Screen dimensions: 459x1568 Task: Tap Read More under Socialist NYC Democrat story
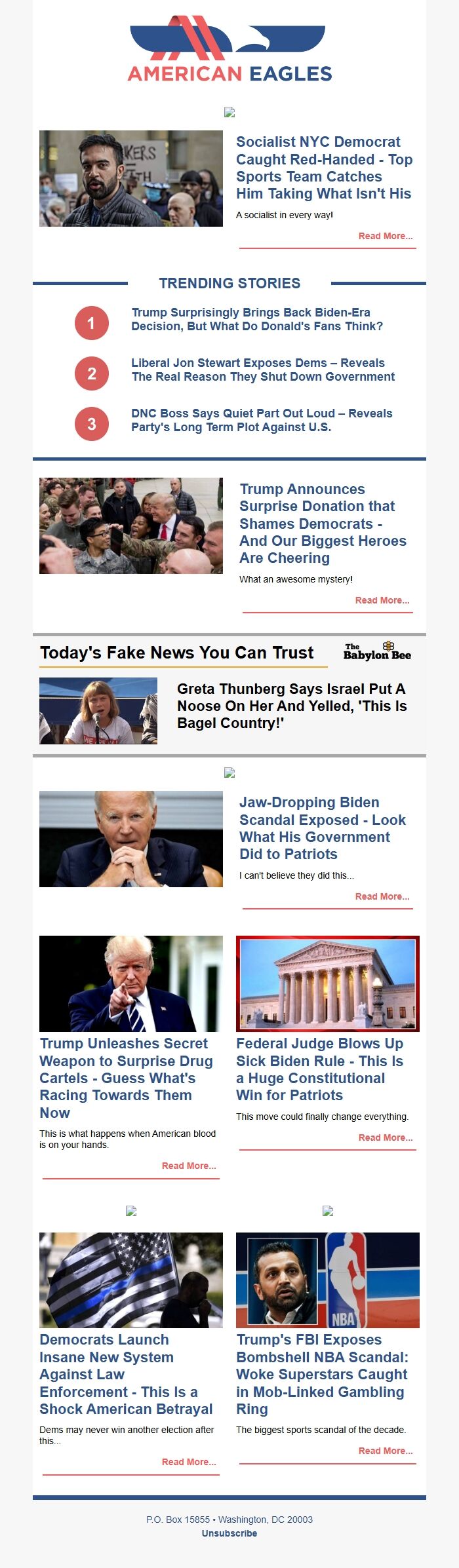[385, 236]
